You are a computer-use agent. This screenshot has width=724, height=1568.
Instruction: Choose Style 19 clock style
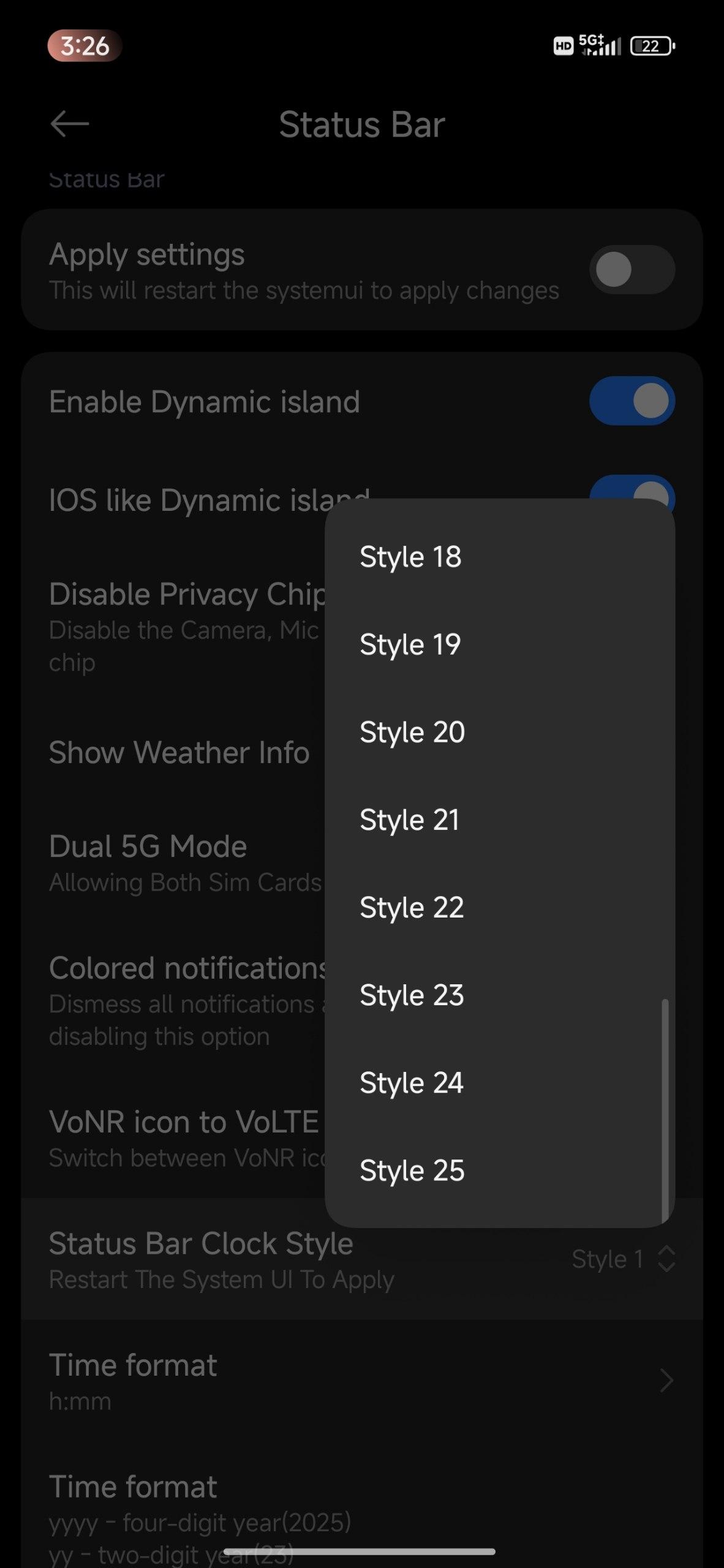pyautogui.click(x=499, y=644)
